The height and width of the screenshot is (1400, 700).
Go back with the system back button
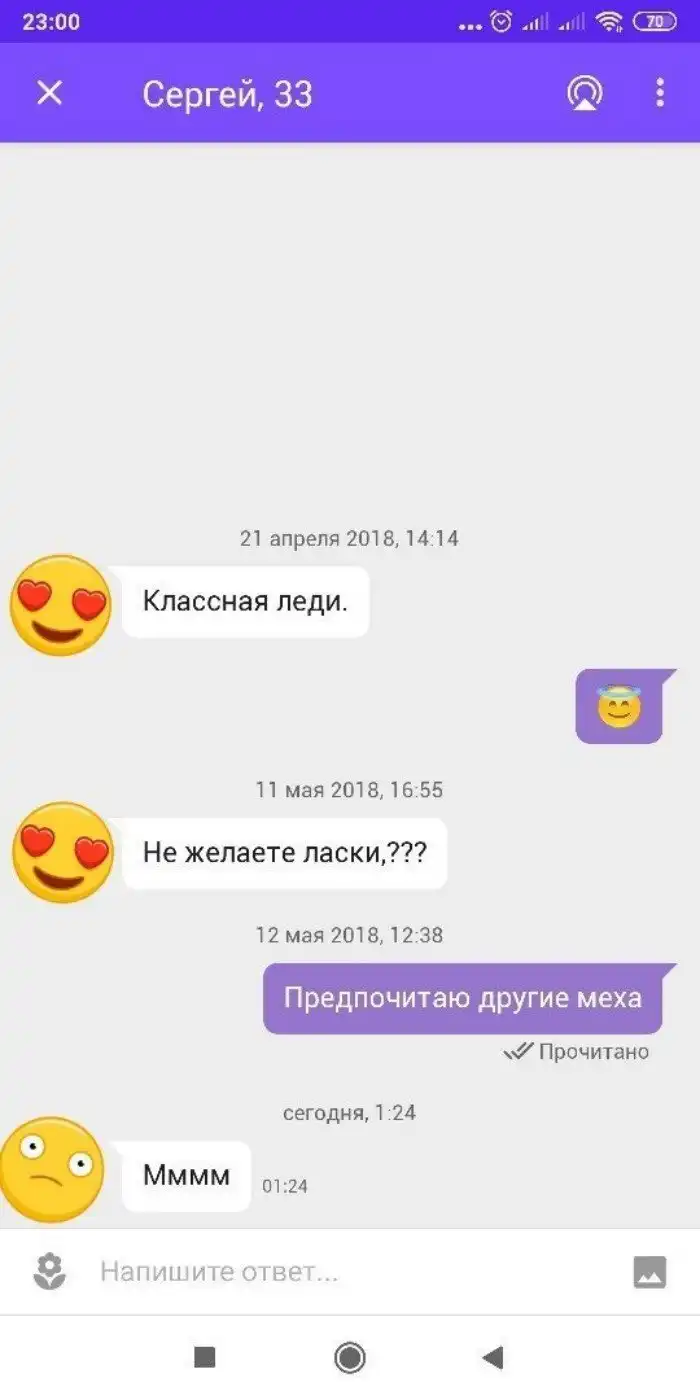click(x=492, y=1357)
